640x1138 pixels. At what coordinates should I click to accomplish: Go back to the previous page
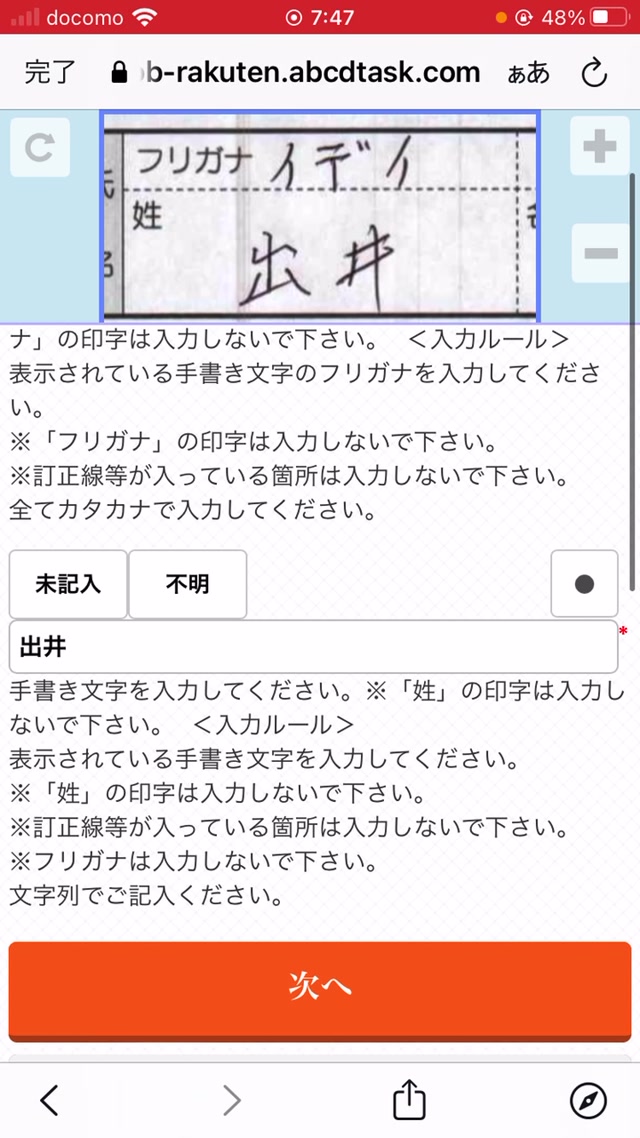click(49, 1100)
